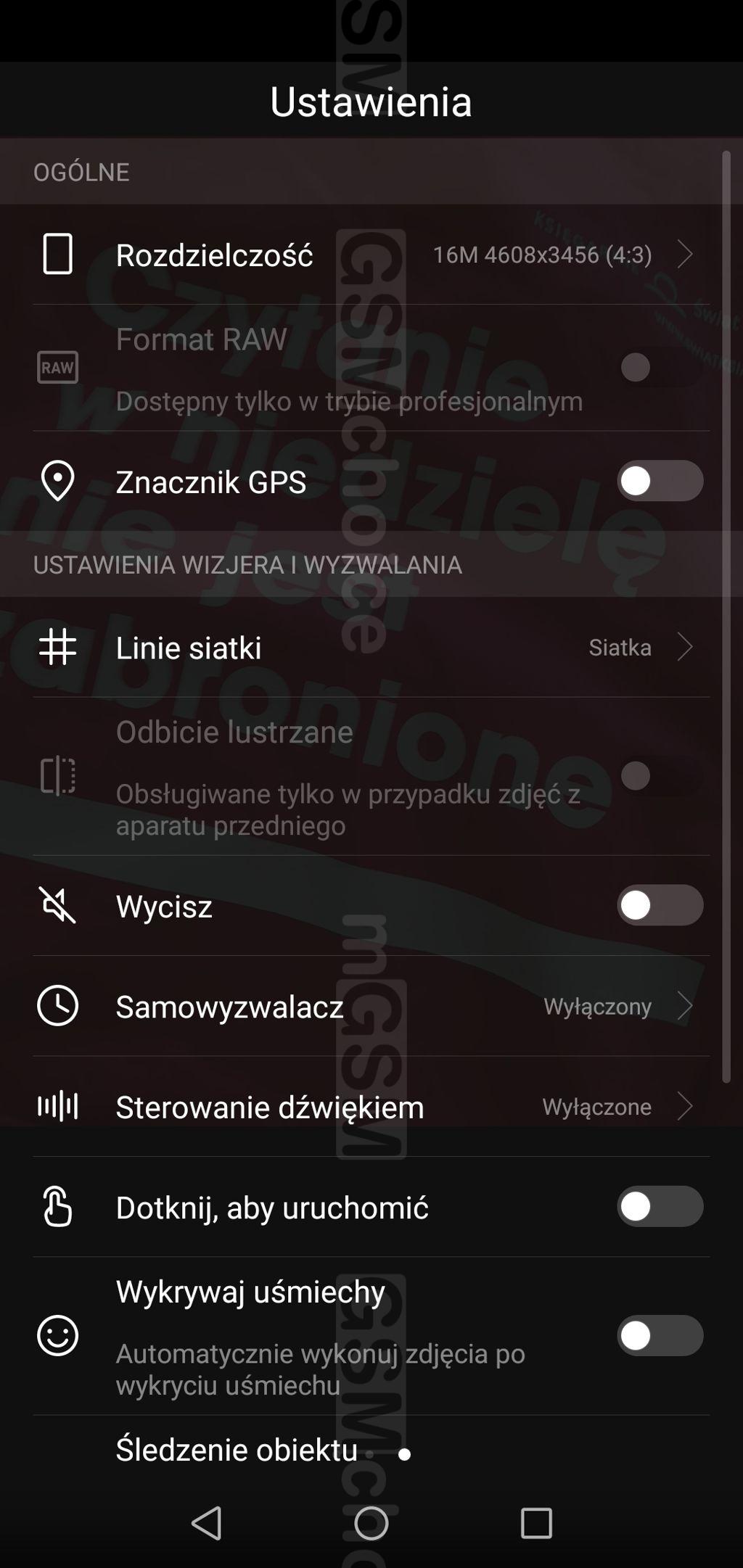Turn on the Wycisz mute switch
Screen dimensions: 743x1568
660,905
